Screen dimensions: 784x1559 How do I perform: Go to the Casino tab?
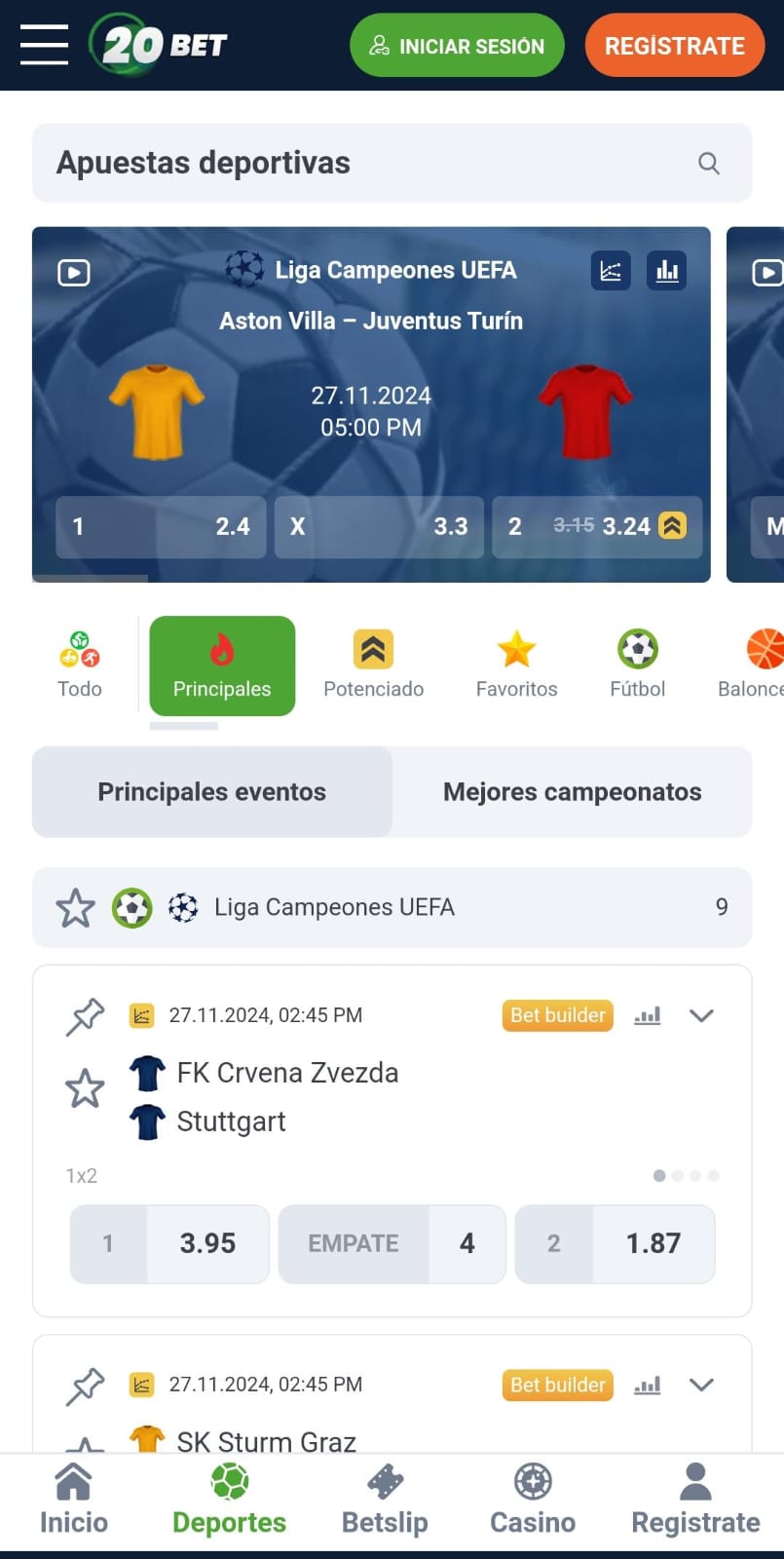pyautogui.click(x=533, y=1502)
